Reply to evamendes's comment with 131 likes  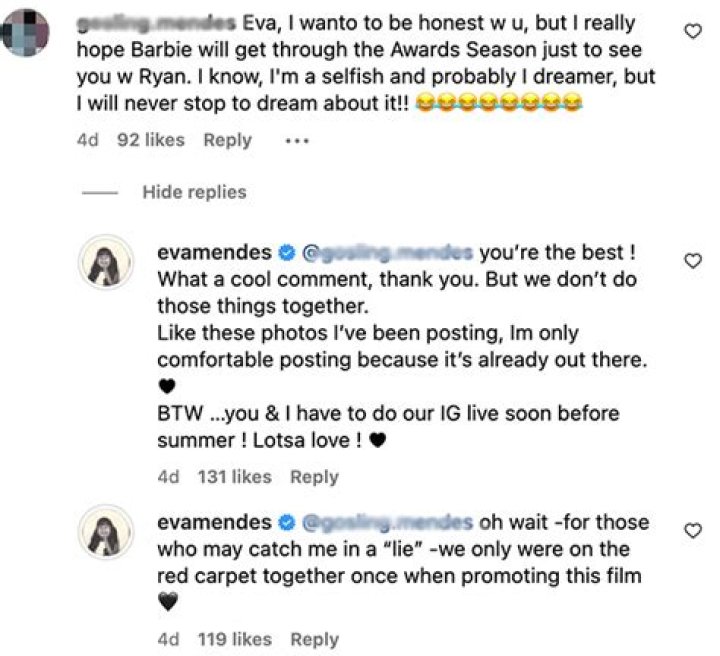tap(314, 477)
